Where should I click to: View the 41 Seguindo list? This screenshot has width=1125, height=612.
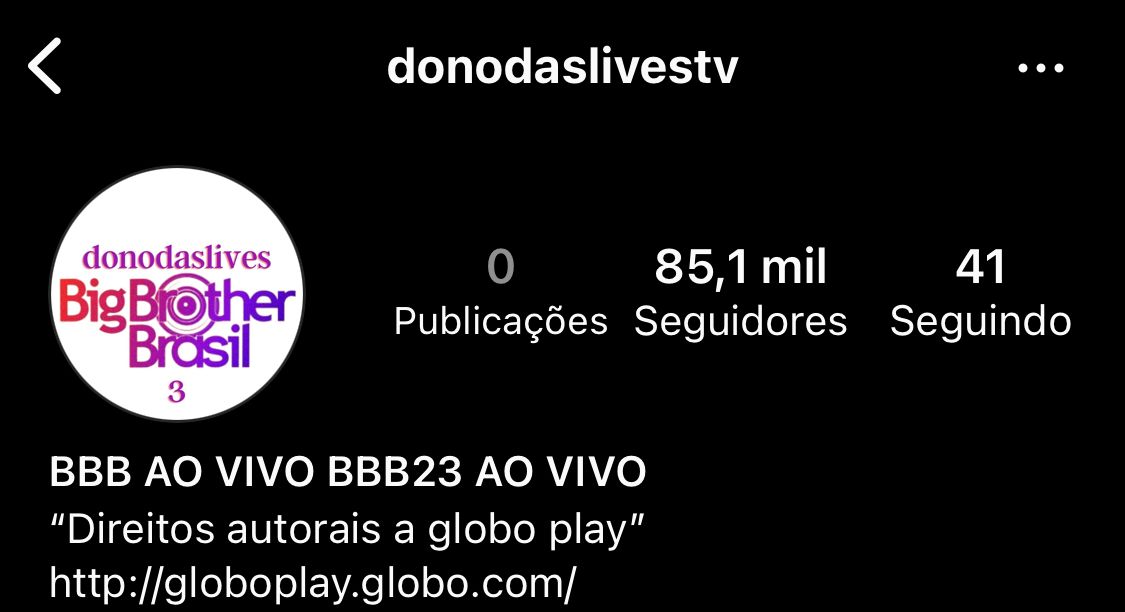981,293
